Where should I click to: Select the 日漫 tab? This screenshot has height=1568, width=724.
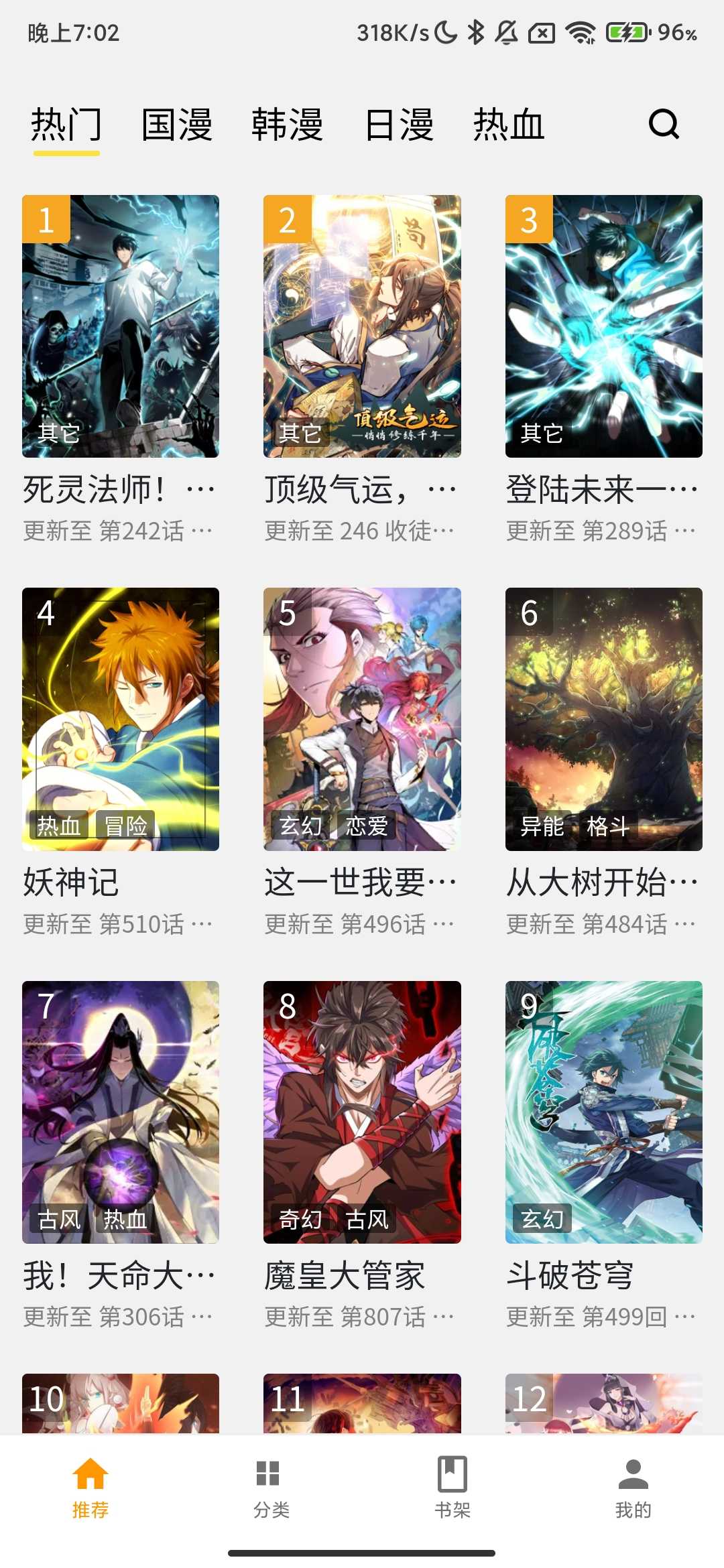[x=399, y=125]
